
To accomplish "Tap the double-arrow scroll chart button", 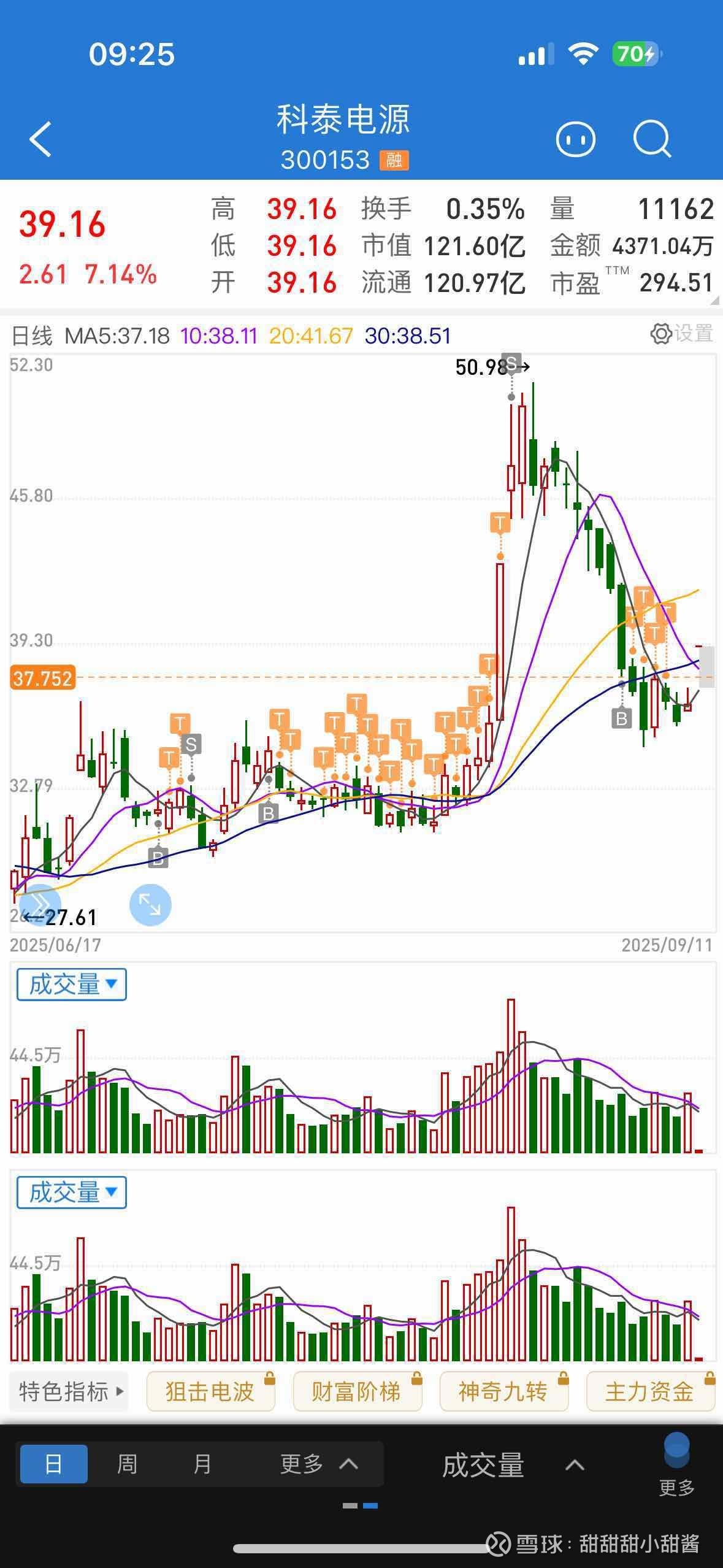I will pyautogui.click(x=40, y=904).
